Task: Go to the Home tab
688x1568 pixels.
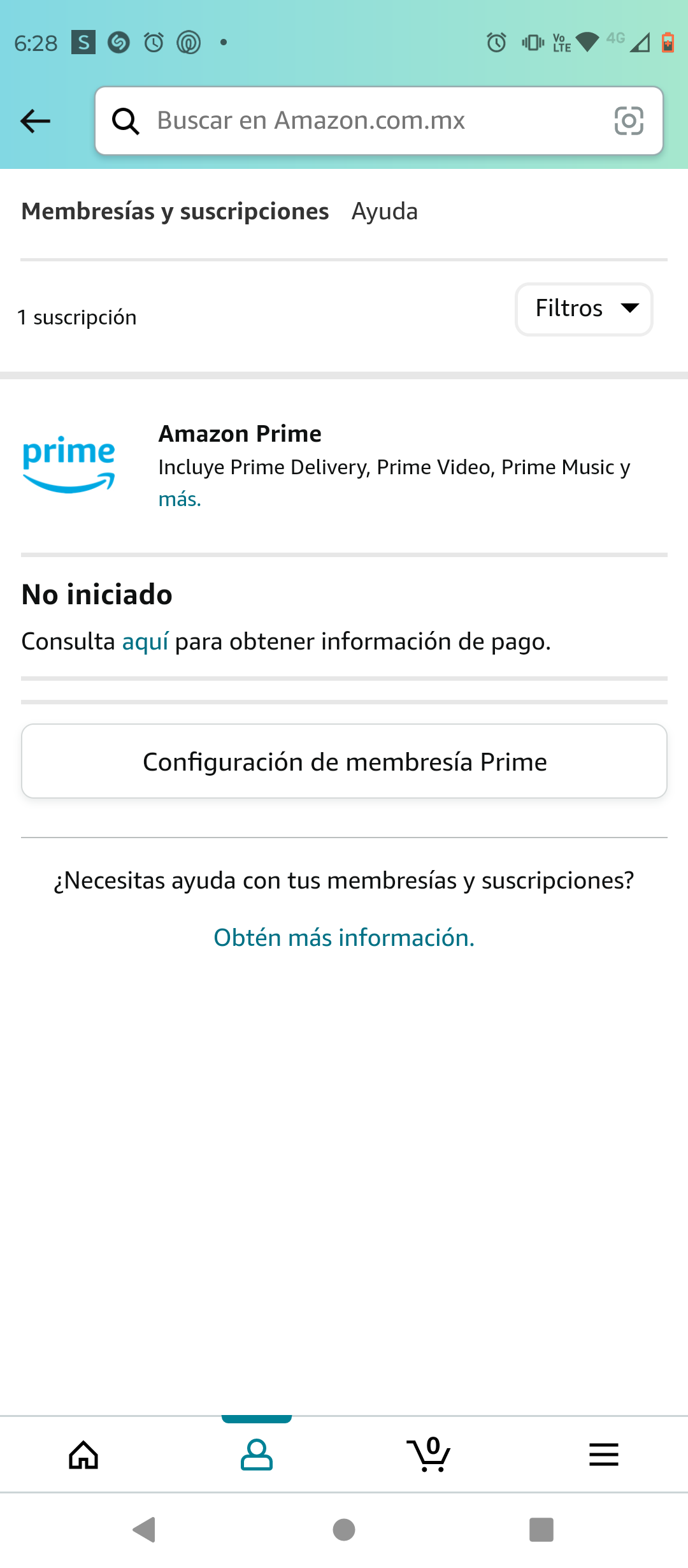Action: pos(83,1455)
